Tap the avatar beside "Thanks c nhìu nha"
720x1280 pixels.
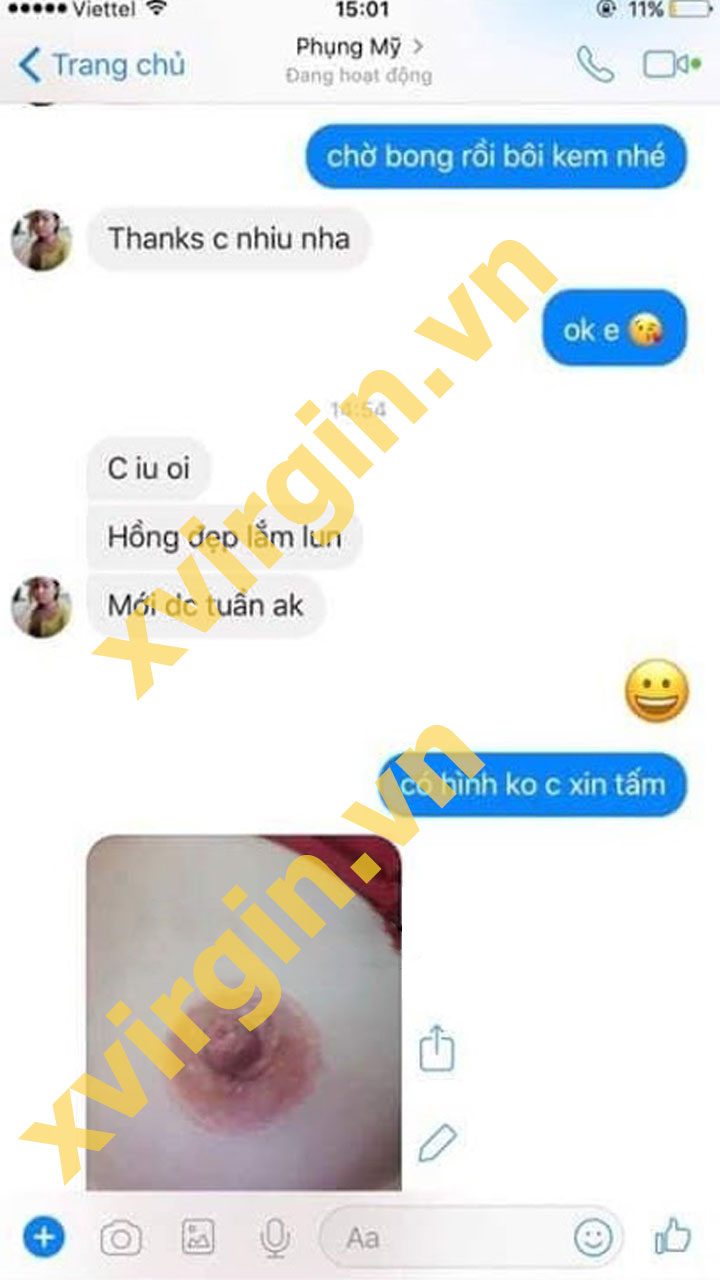(41, 240)
